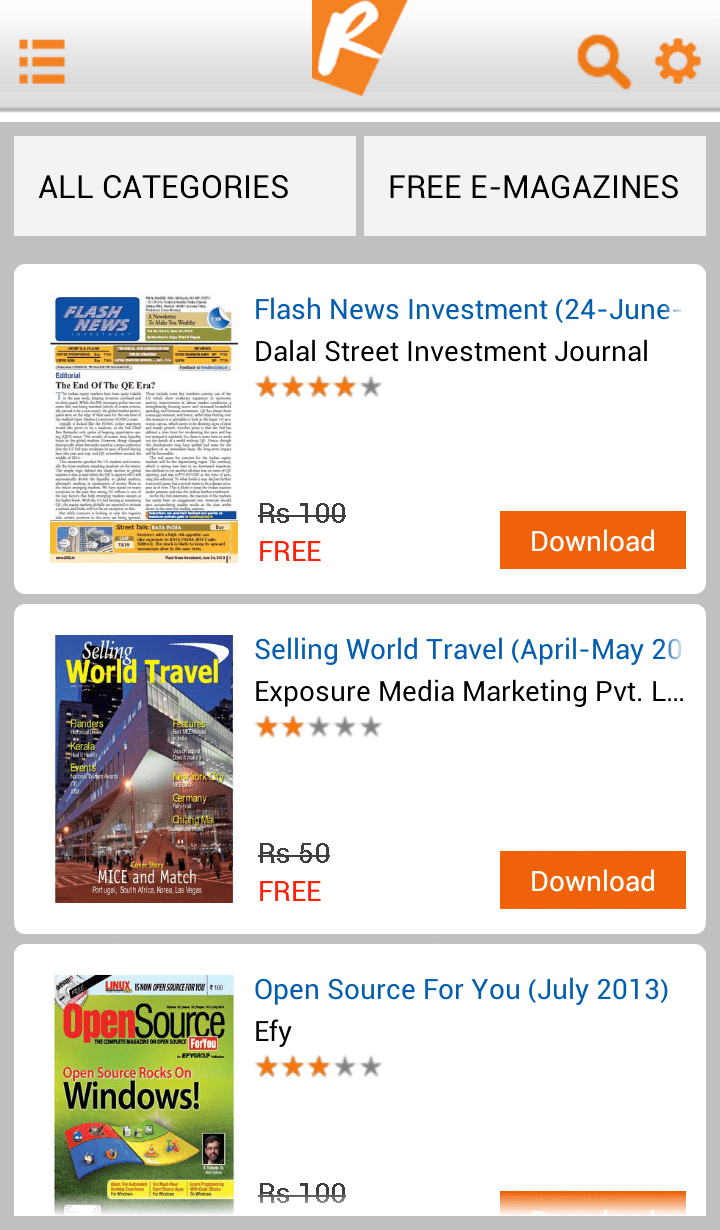Open the settings gear
The image size is (720, 1230).
678,61
